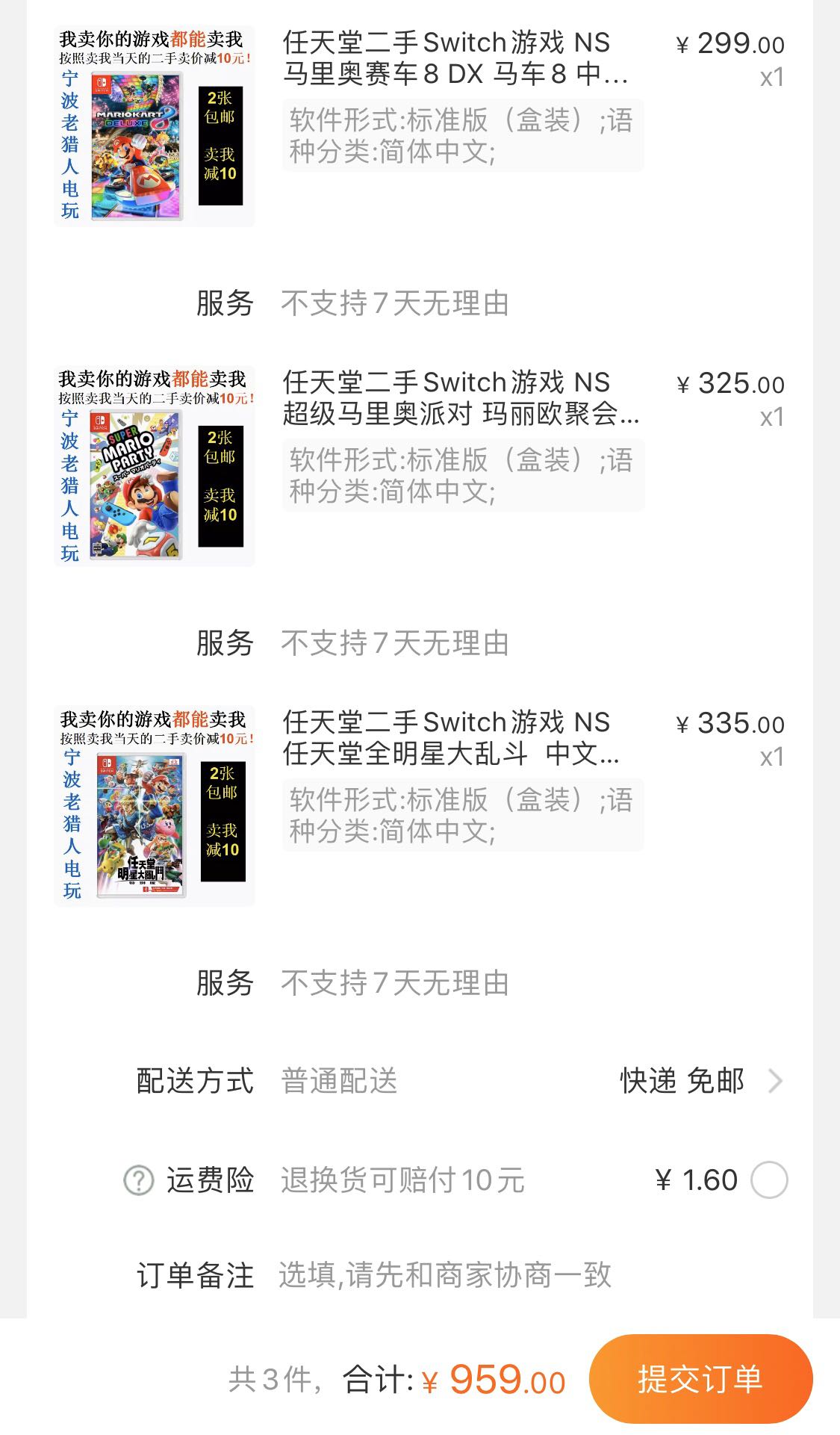Open the 任天堂全明星大乱斗 product image

154,805
